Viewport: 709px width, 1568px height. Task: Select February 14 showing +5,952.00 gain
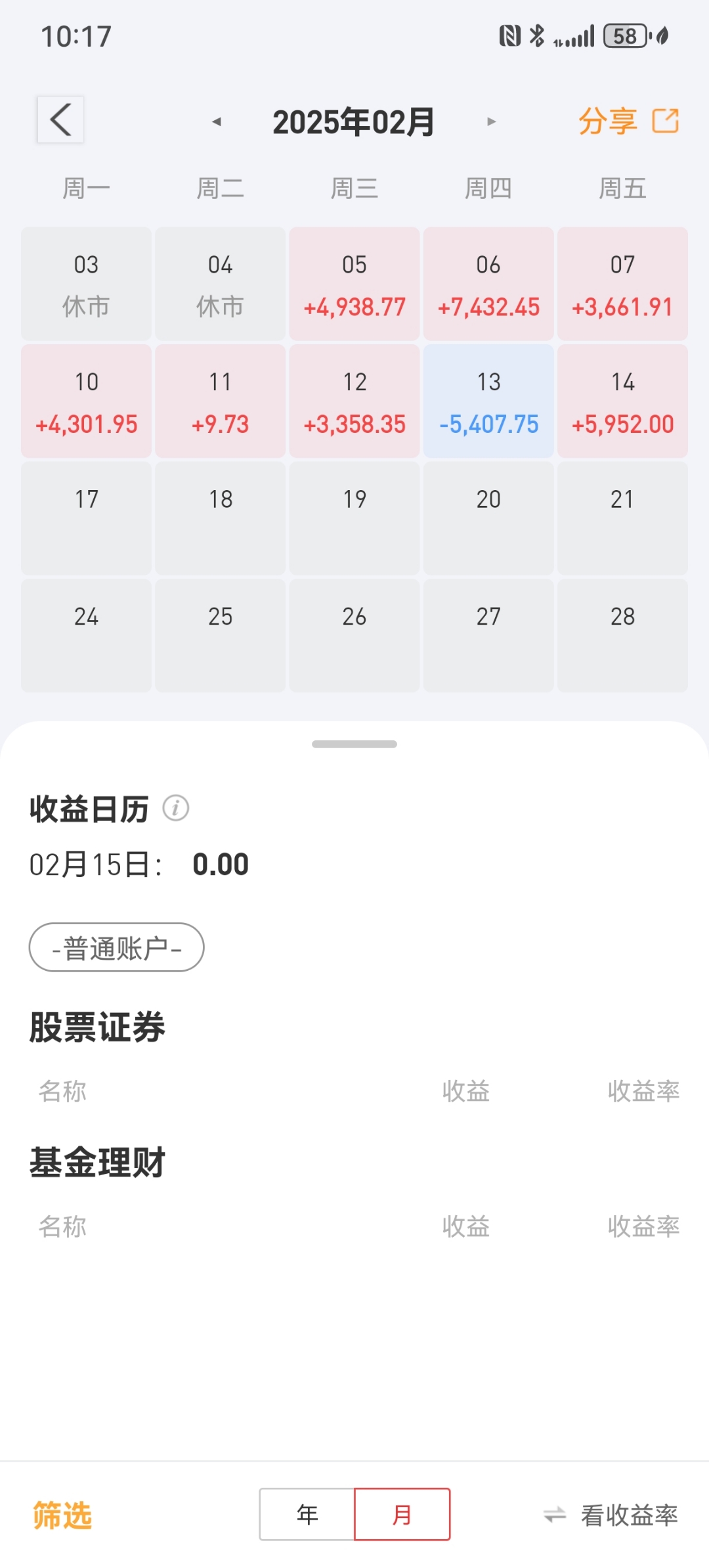pyautogui.click(x=622, y=401)
